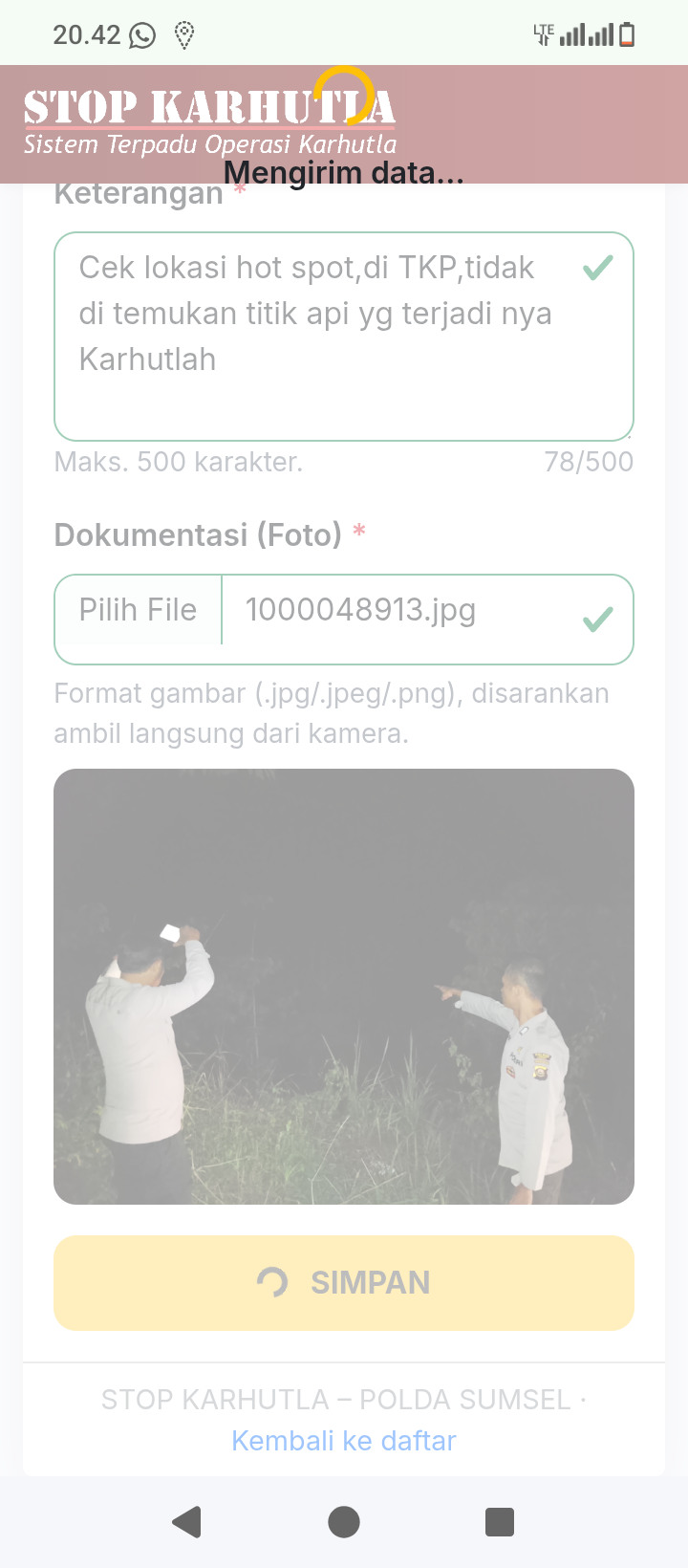This screenshot has width=688, height=1568.
Task: Go to the system home screen
Action: [344, 1521]
